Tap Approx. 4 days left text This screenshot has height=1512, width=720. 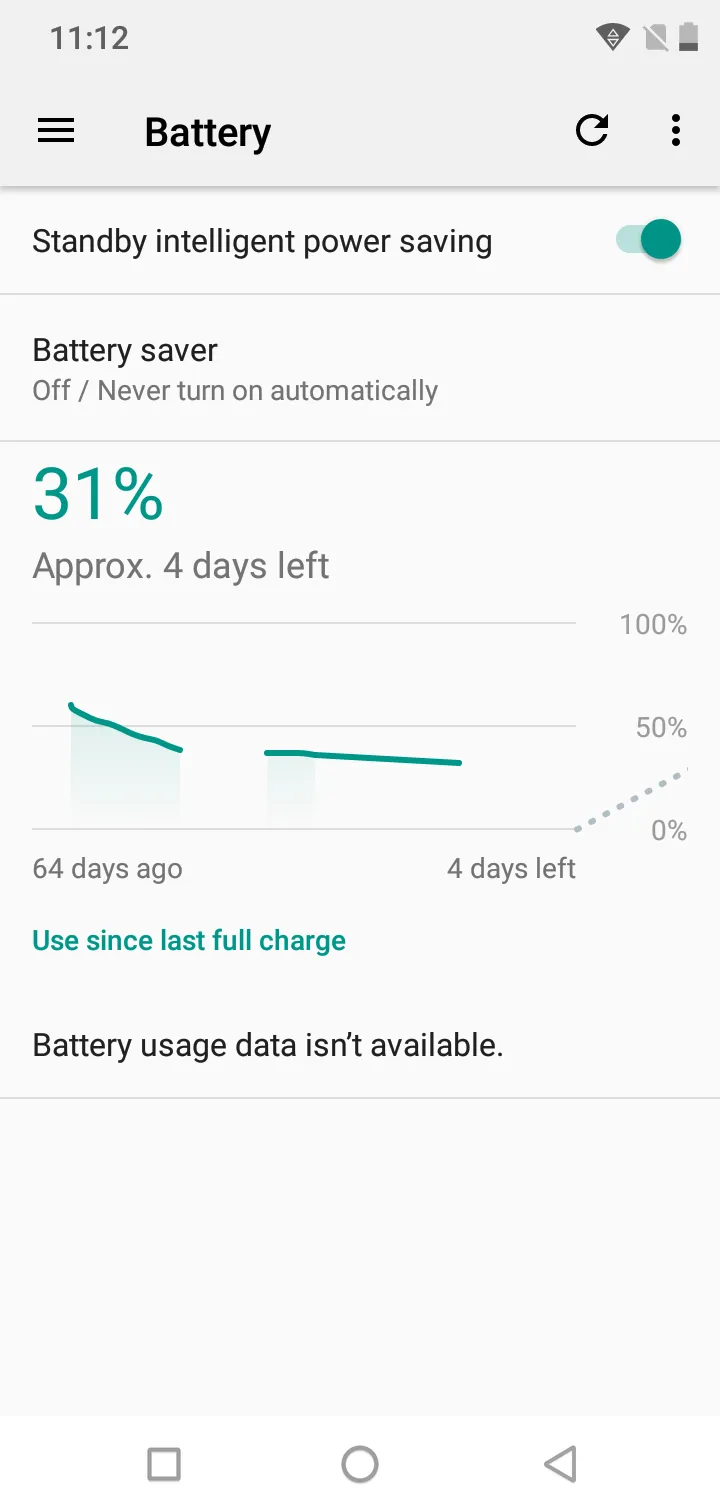(x=180, y=565)
